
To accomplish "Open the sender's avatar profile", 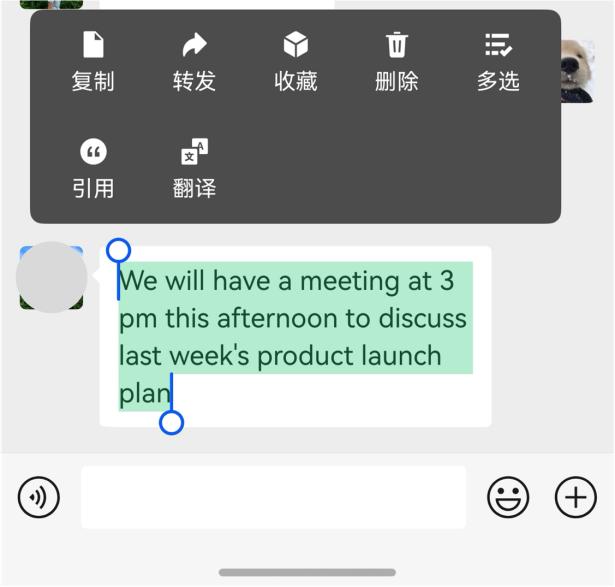I will (52, 277).
